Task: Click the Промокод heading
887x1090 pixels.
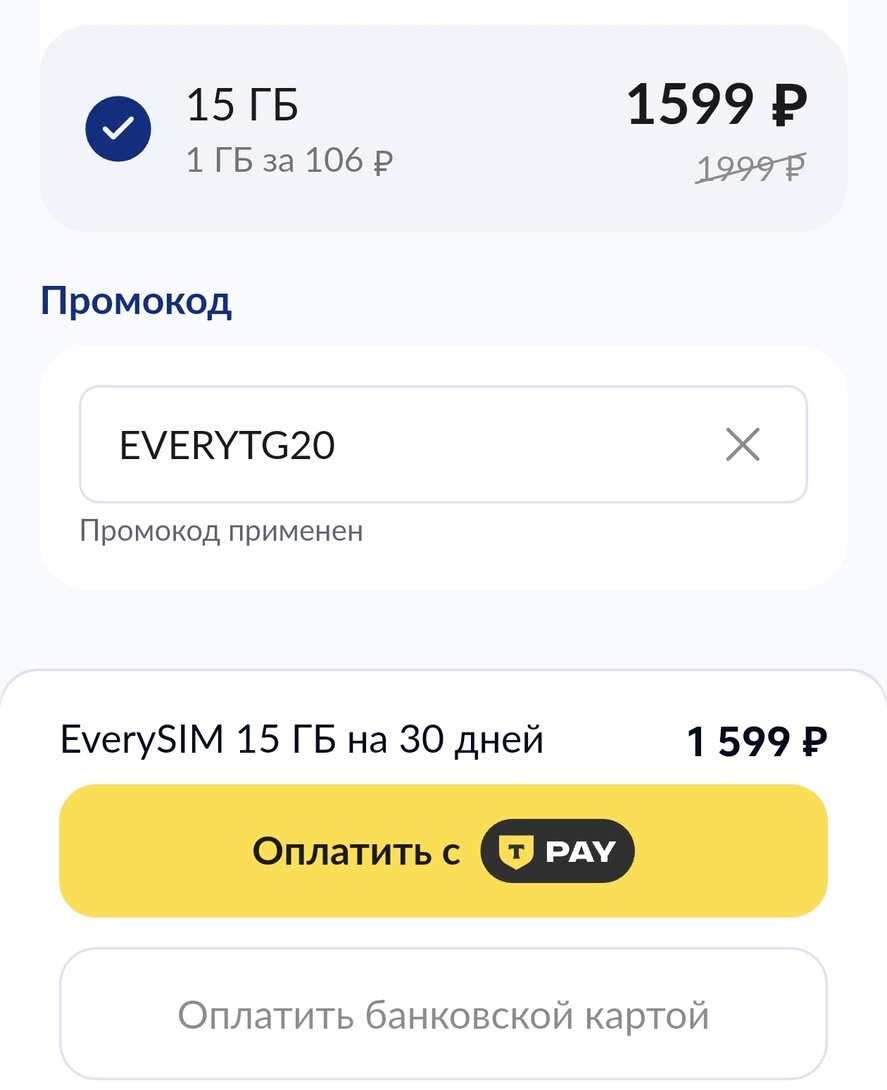Action: (136, 300)
